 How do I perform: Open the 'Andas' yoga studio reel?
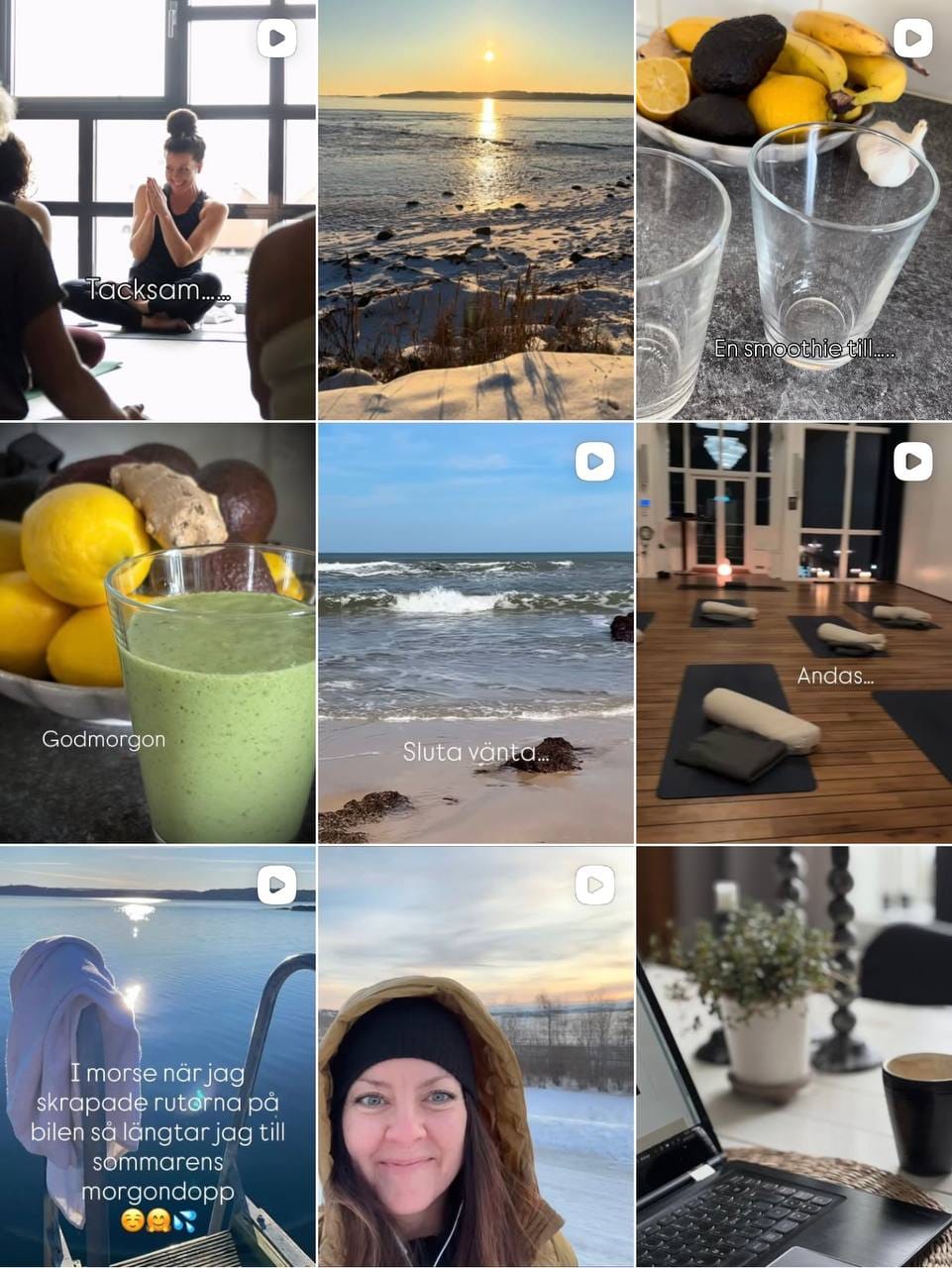click(793, 633)
